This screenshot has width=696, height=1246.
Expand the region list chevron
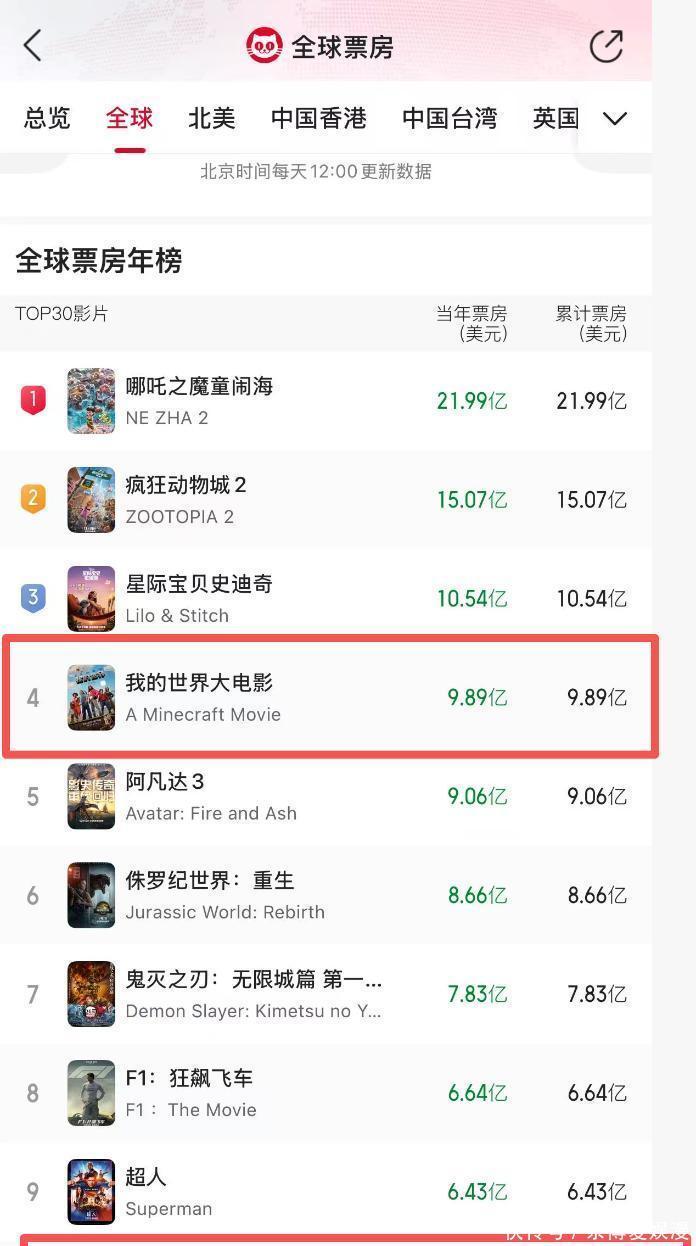(x=615, y=119)
